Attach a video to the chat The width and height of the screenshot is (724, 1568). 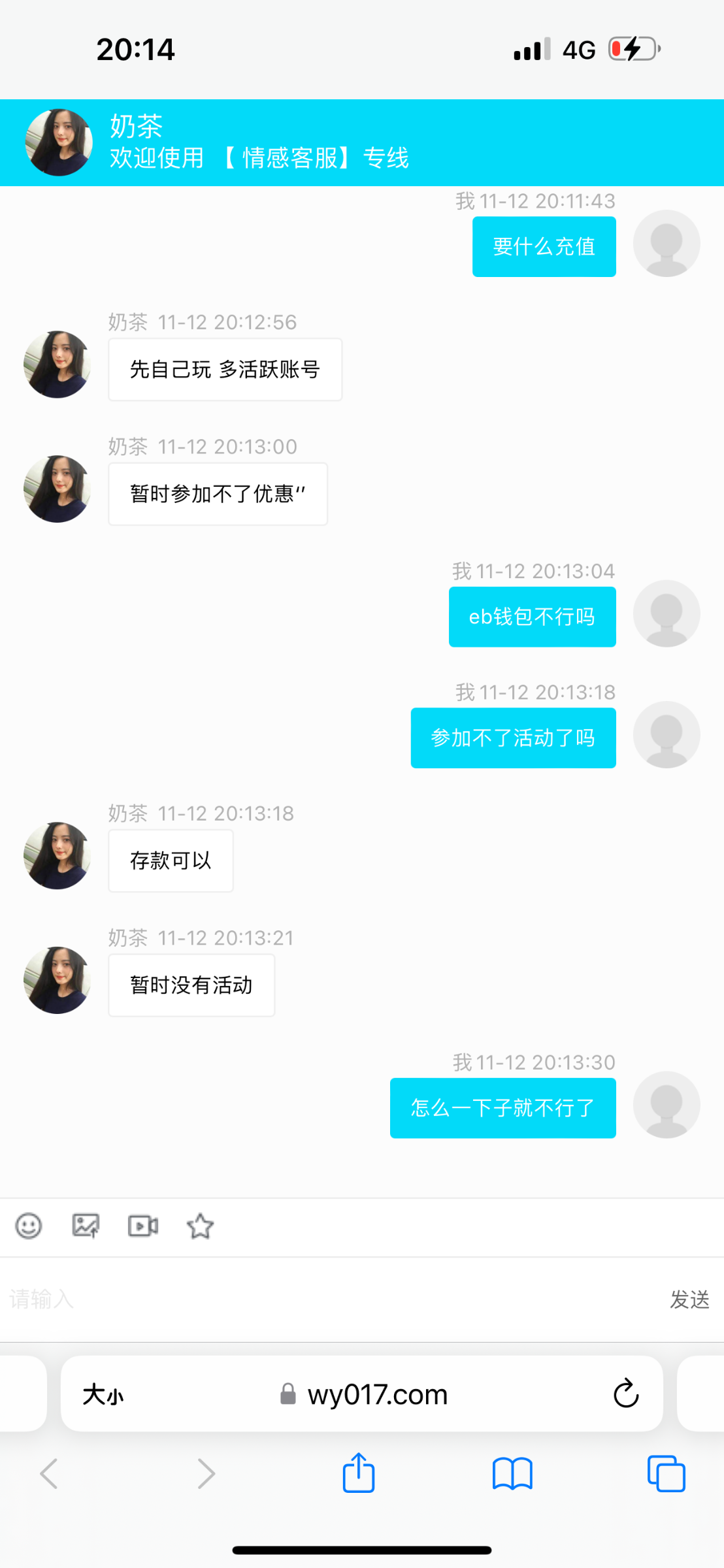(x=143, y=1226)
